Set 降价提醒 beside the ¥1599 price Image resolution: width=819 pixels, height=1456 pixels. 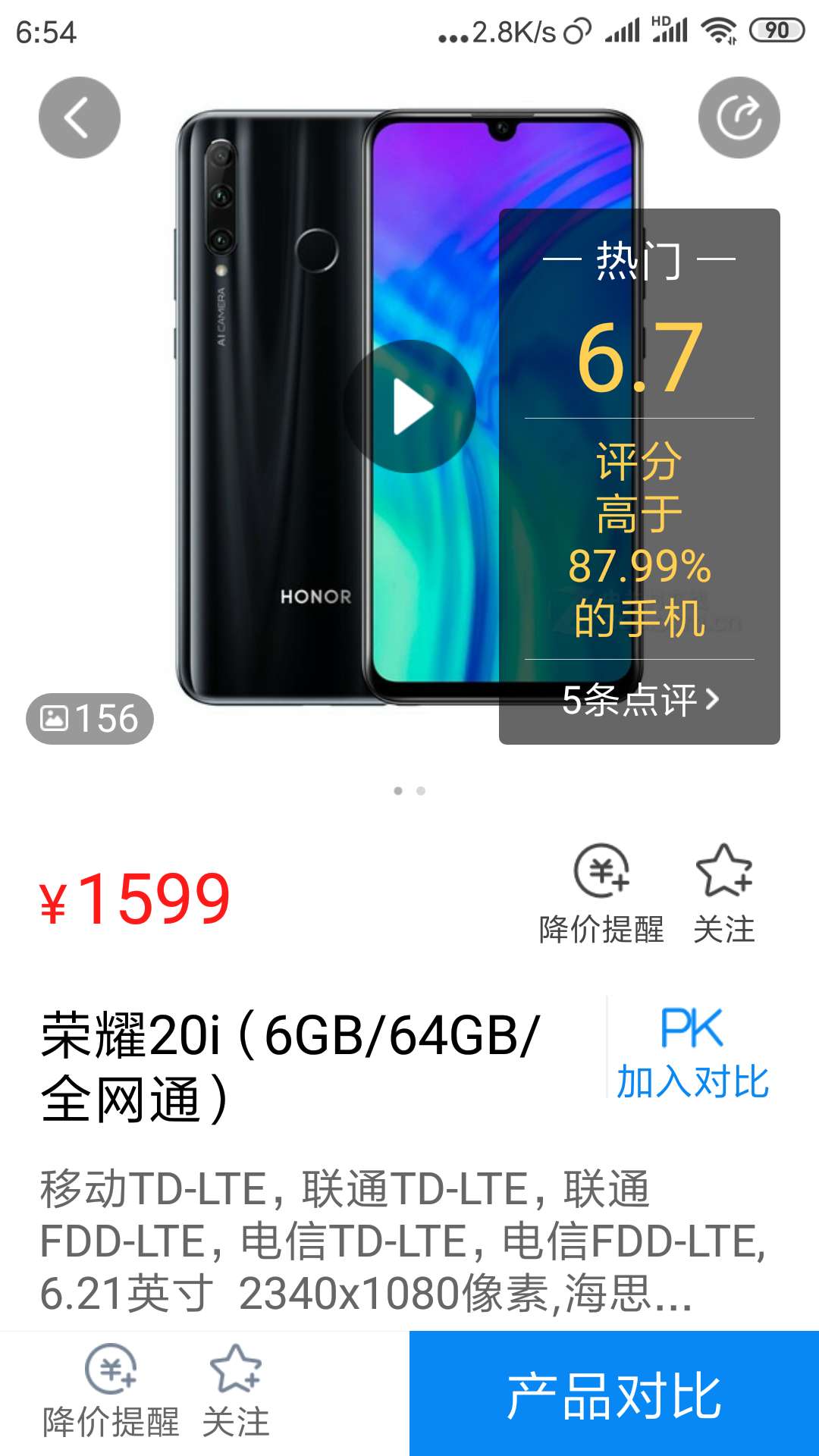[x=601, y=895]
